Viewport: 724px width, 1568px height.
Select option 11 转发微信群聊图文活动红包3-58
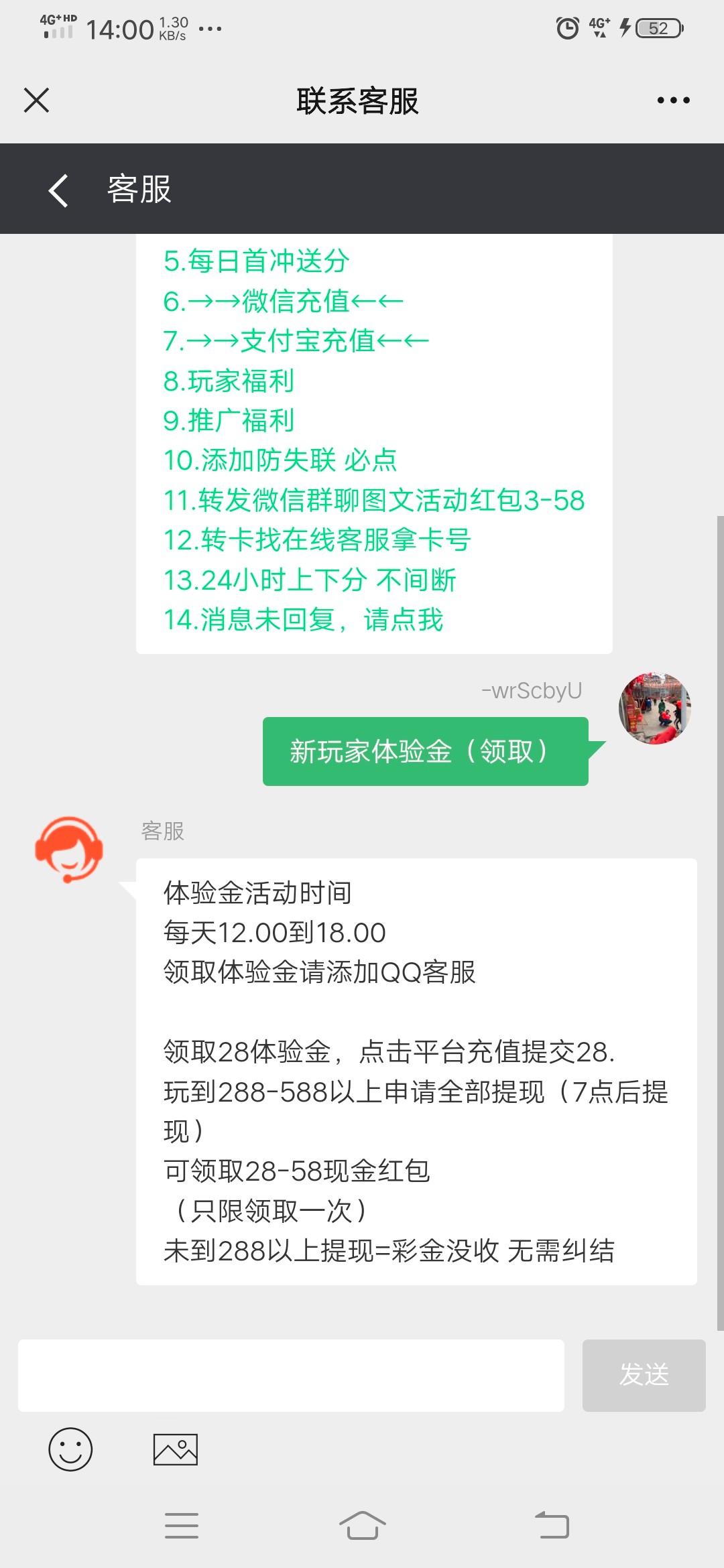374,501
